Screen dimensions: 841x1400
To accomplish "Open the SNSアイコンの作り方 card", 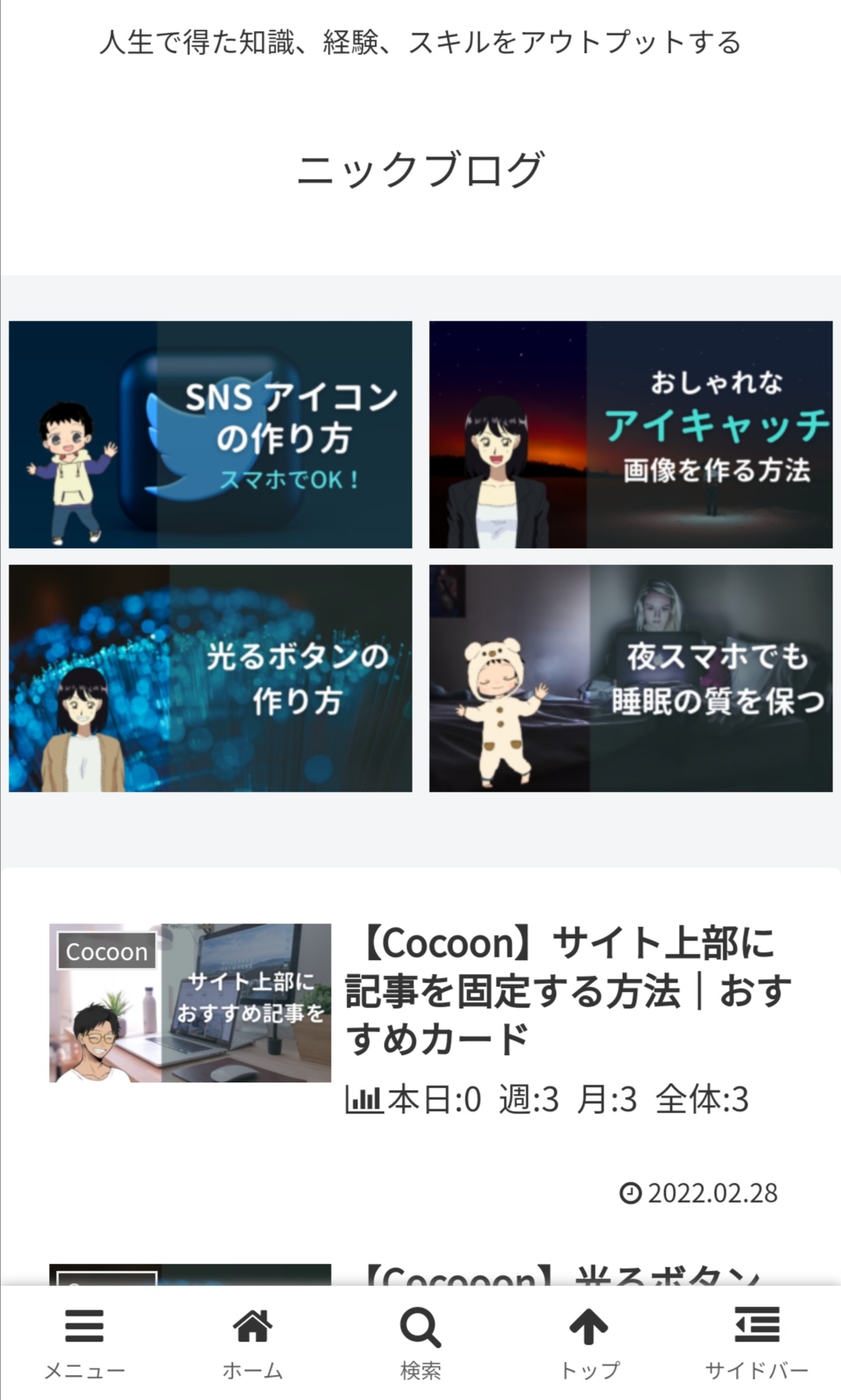I will coord(210,434).
